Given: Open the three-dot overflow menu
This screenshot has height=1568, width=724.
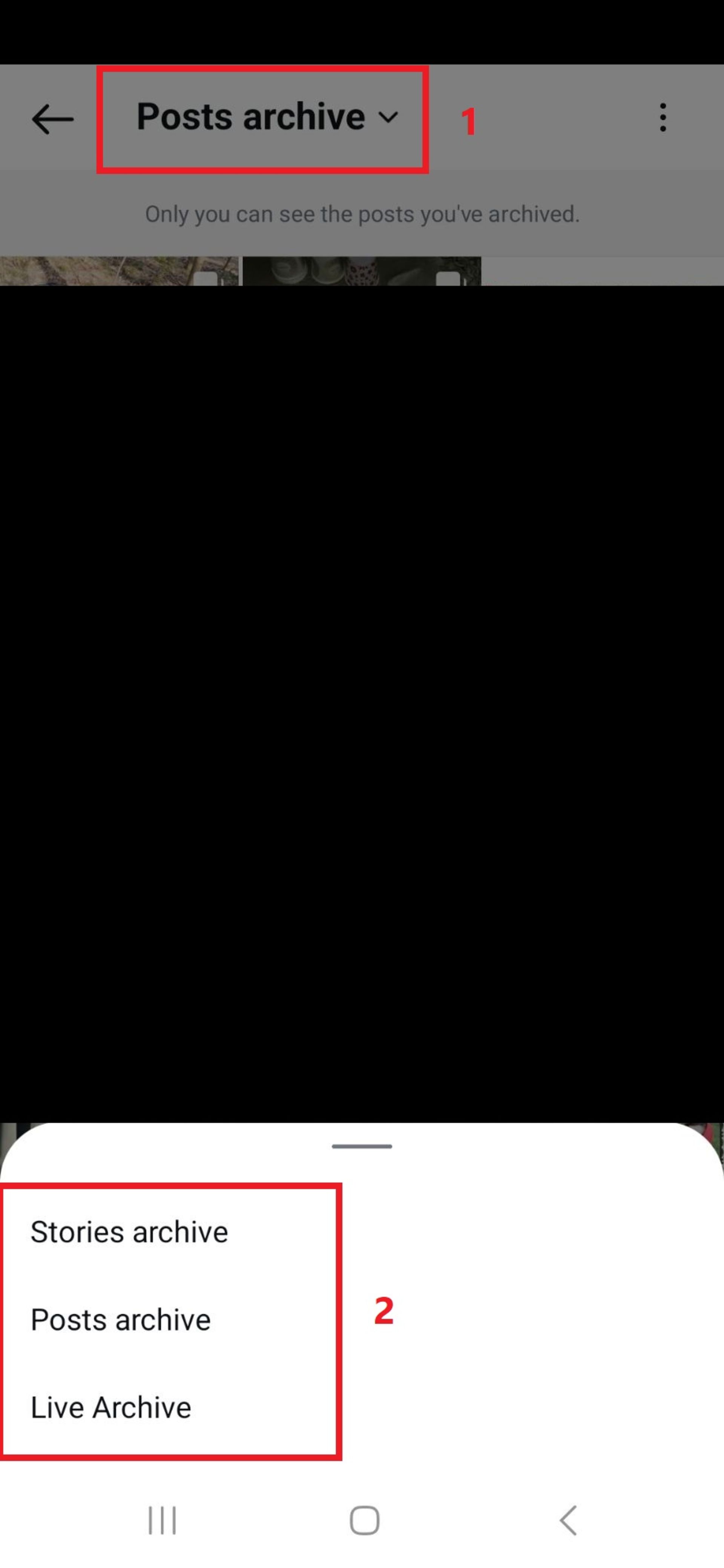Looking at the screenshot, I should tap(663, 118).
